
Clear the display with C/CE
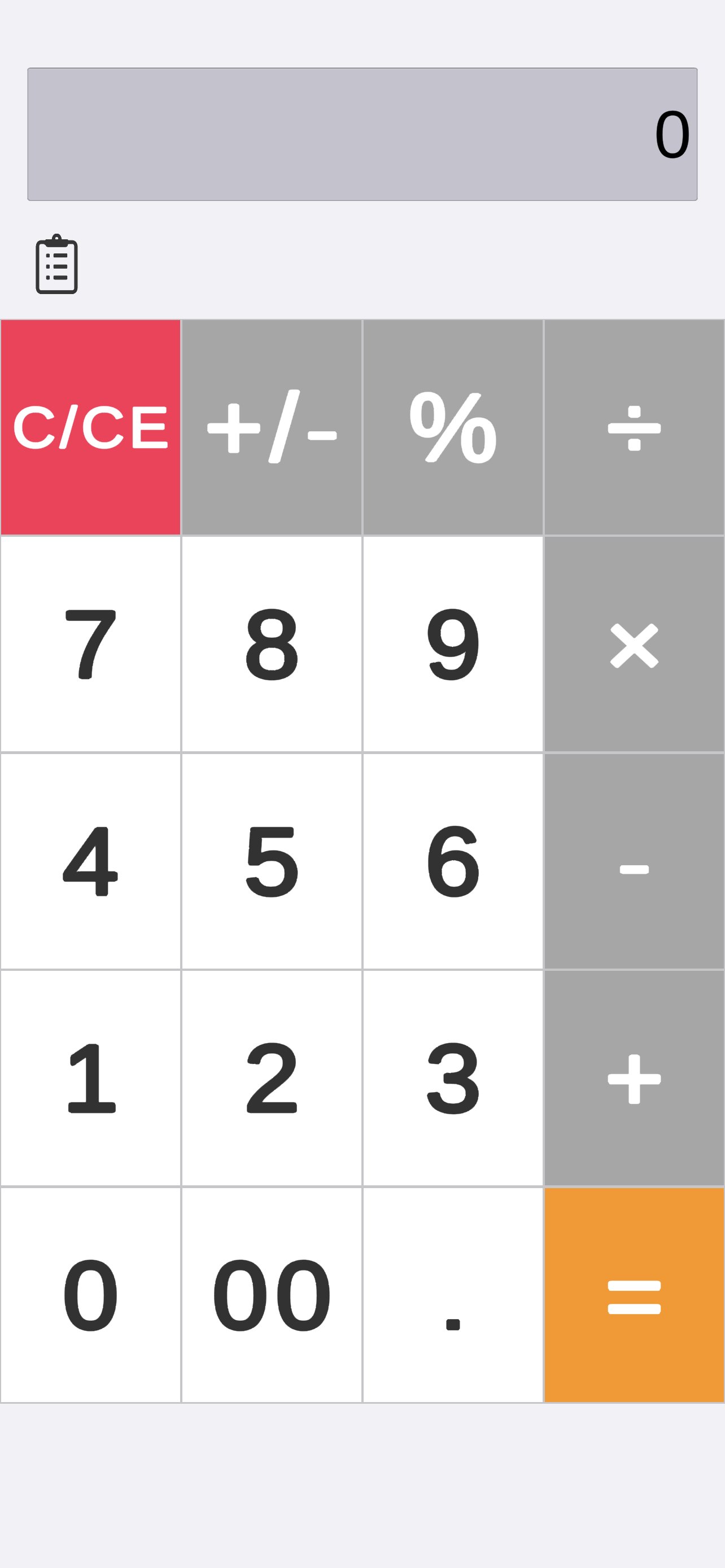(91, 427)
